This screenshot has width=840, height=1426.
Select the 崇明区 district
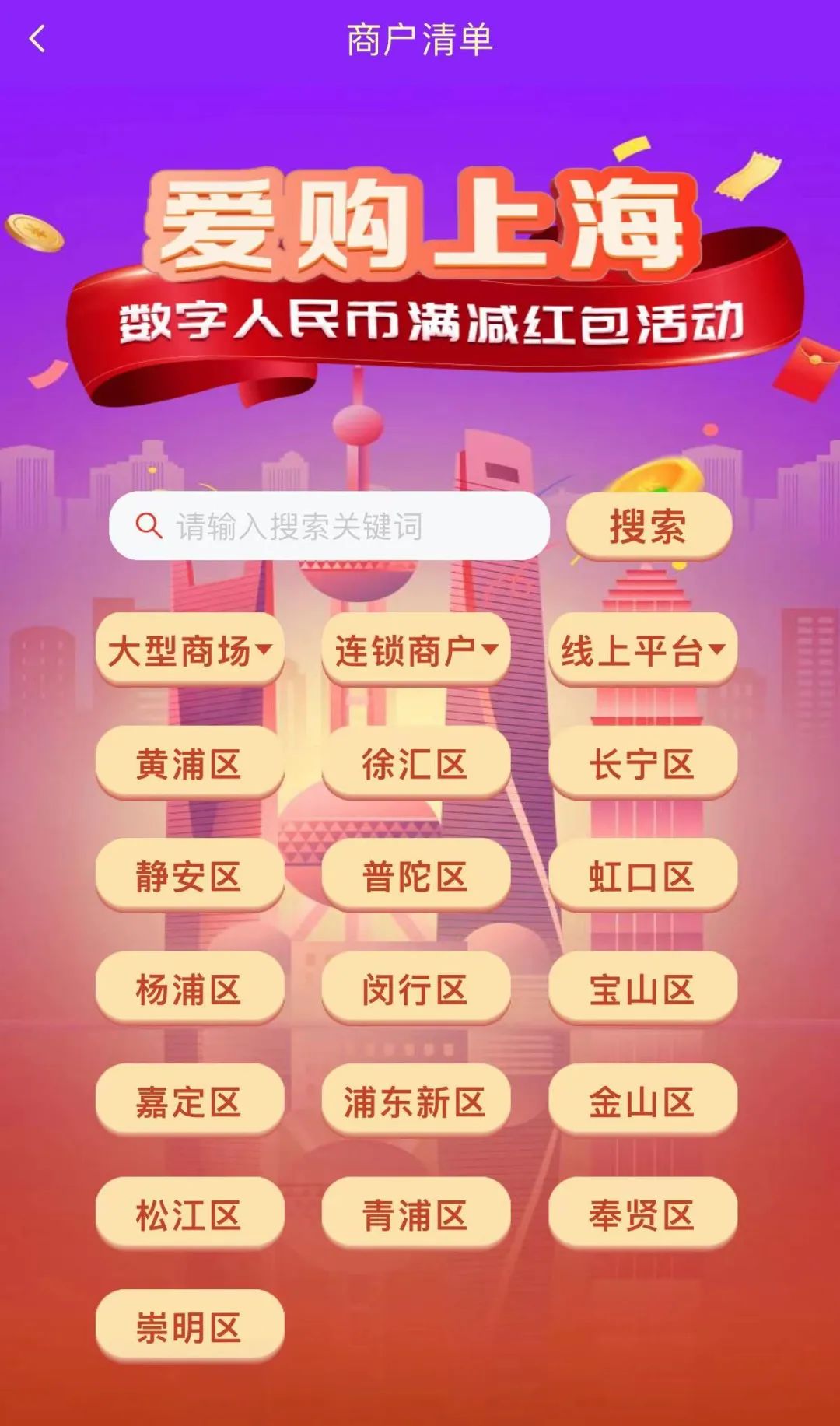click(x=189, y=1327)
